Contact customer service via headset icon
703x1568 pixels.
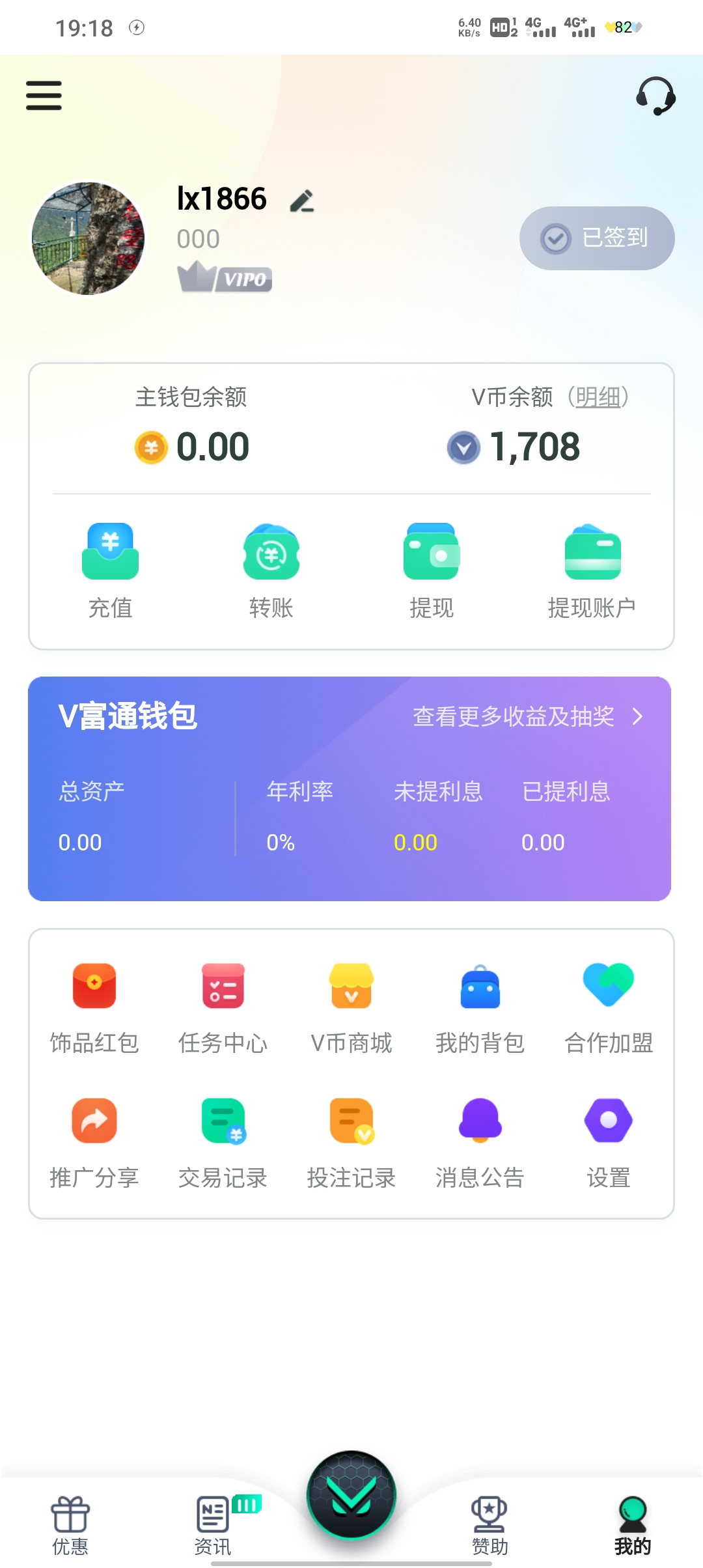(x=655, y=96)
